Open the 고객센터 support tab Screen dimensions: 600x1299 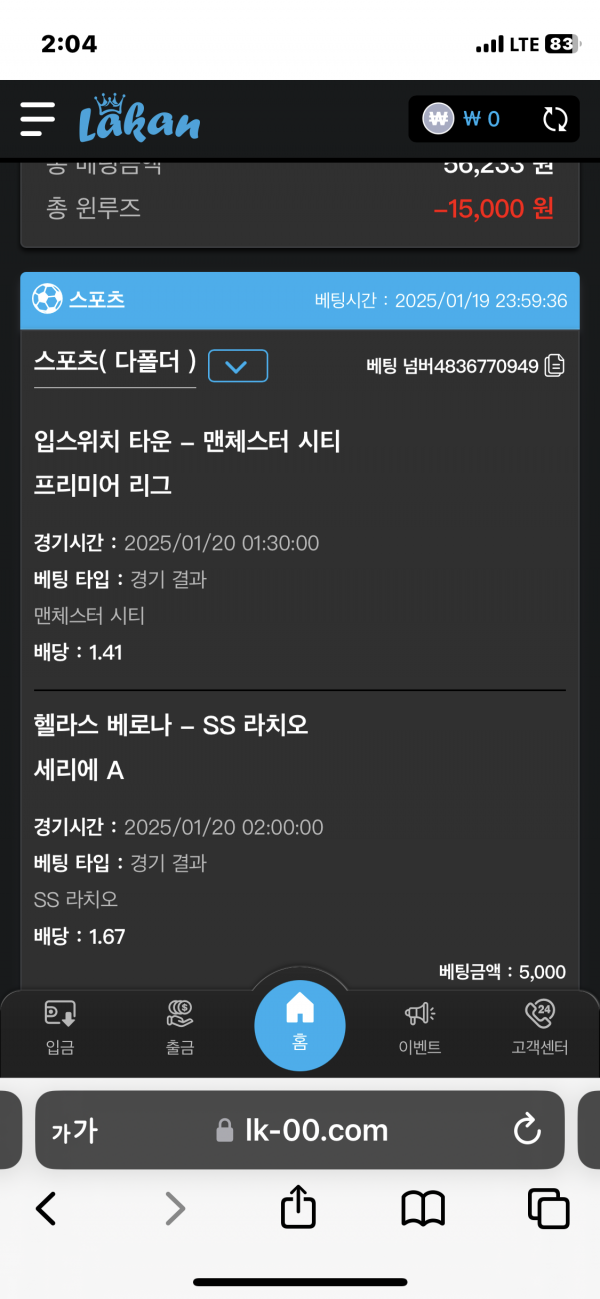tap(539, 1029)
